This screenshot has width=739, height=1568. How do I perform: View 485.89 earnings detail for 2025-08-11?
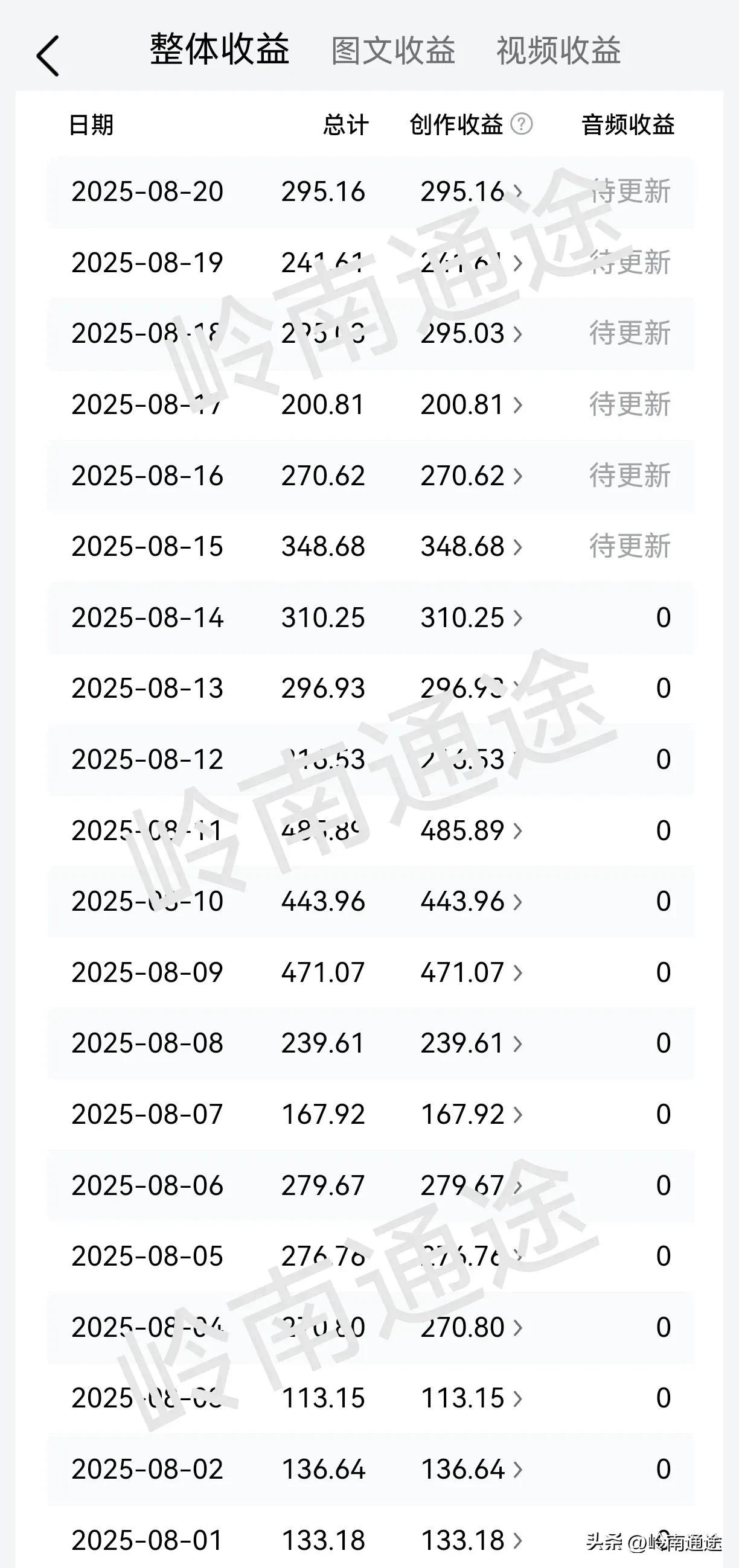tap(471, 831)
